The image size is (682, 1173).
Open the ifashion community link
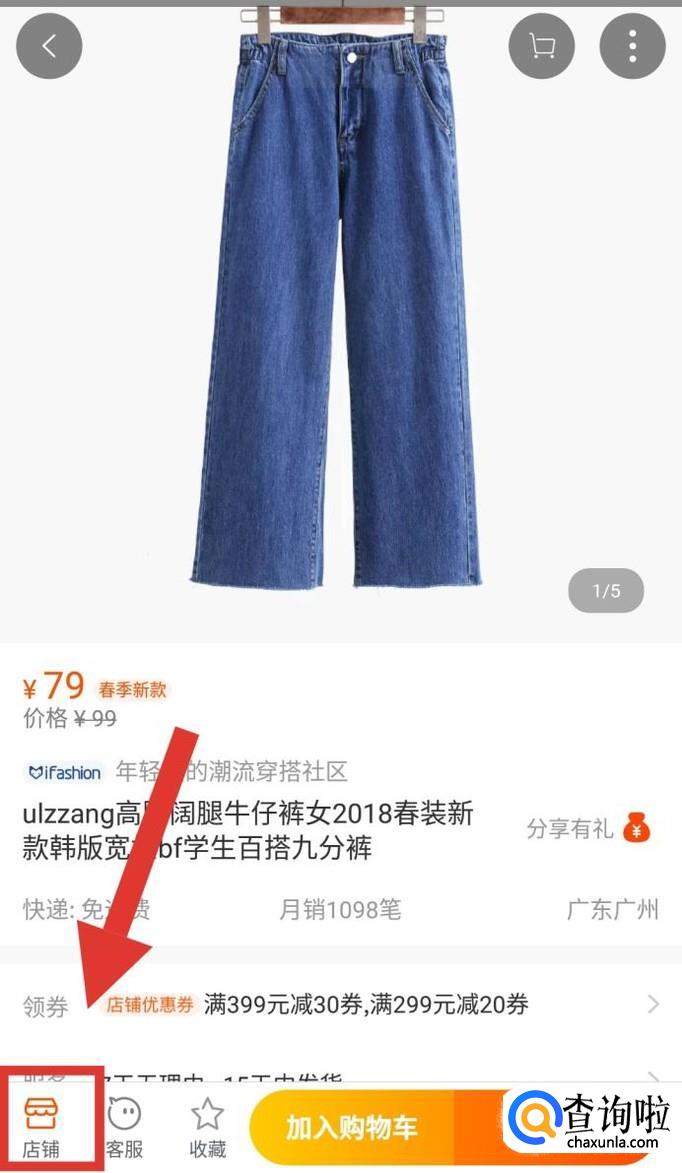pos(185,772)
